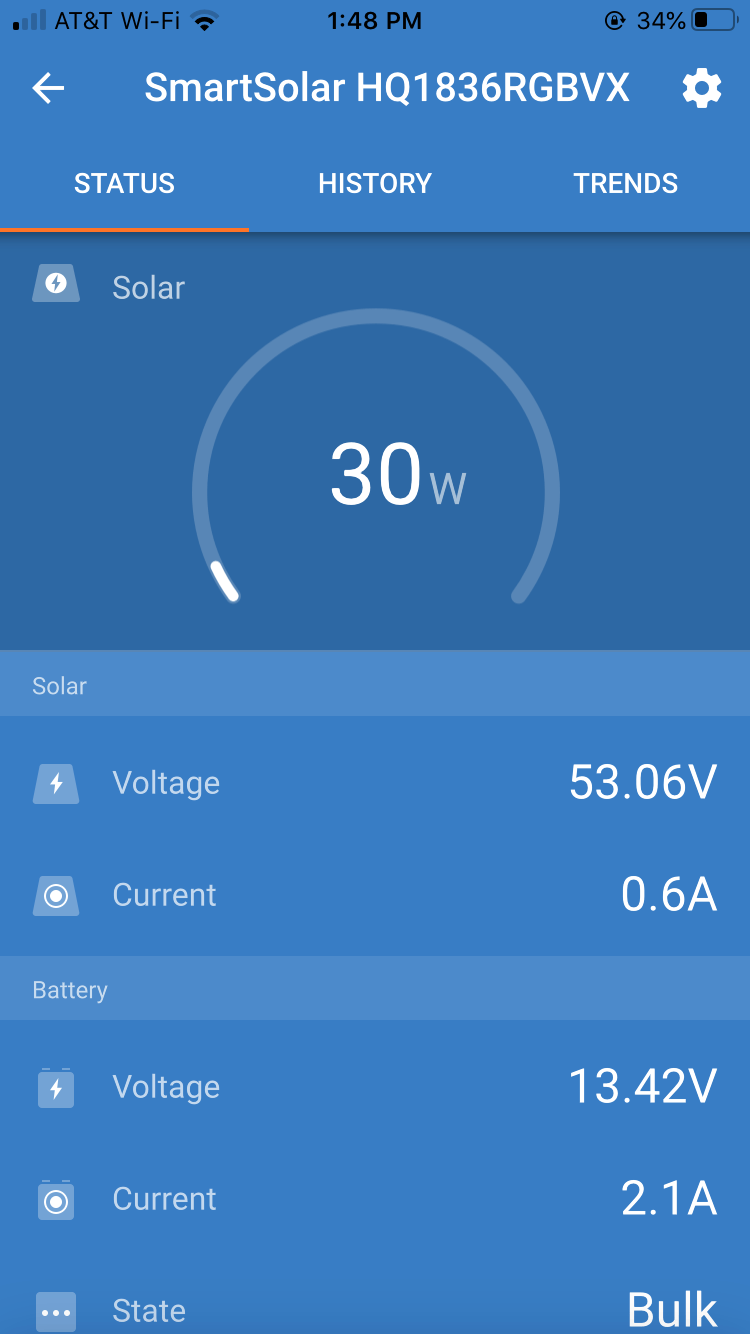
Task: Select the Status tab
Action: point(124,184)
